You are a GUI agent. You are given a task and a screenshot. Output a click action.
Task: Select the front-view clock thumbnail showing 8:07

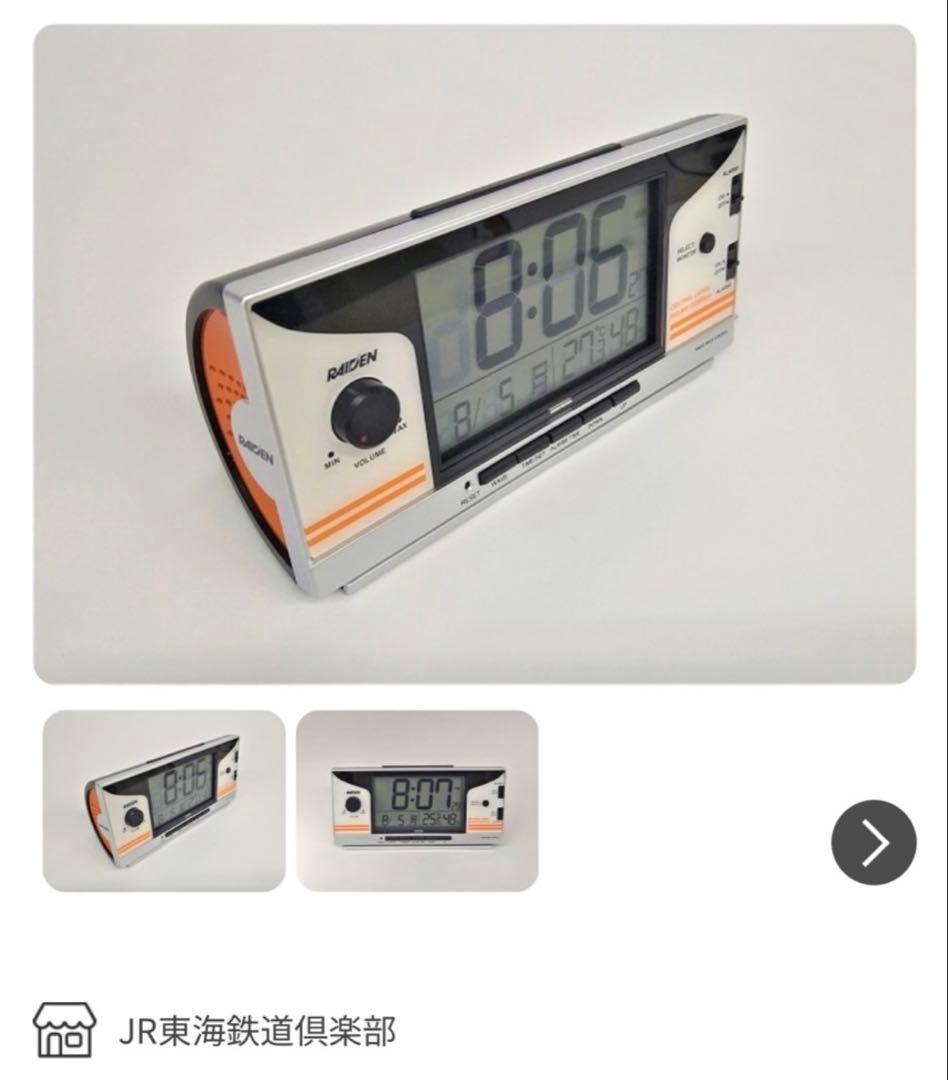pos(417,800)
